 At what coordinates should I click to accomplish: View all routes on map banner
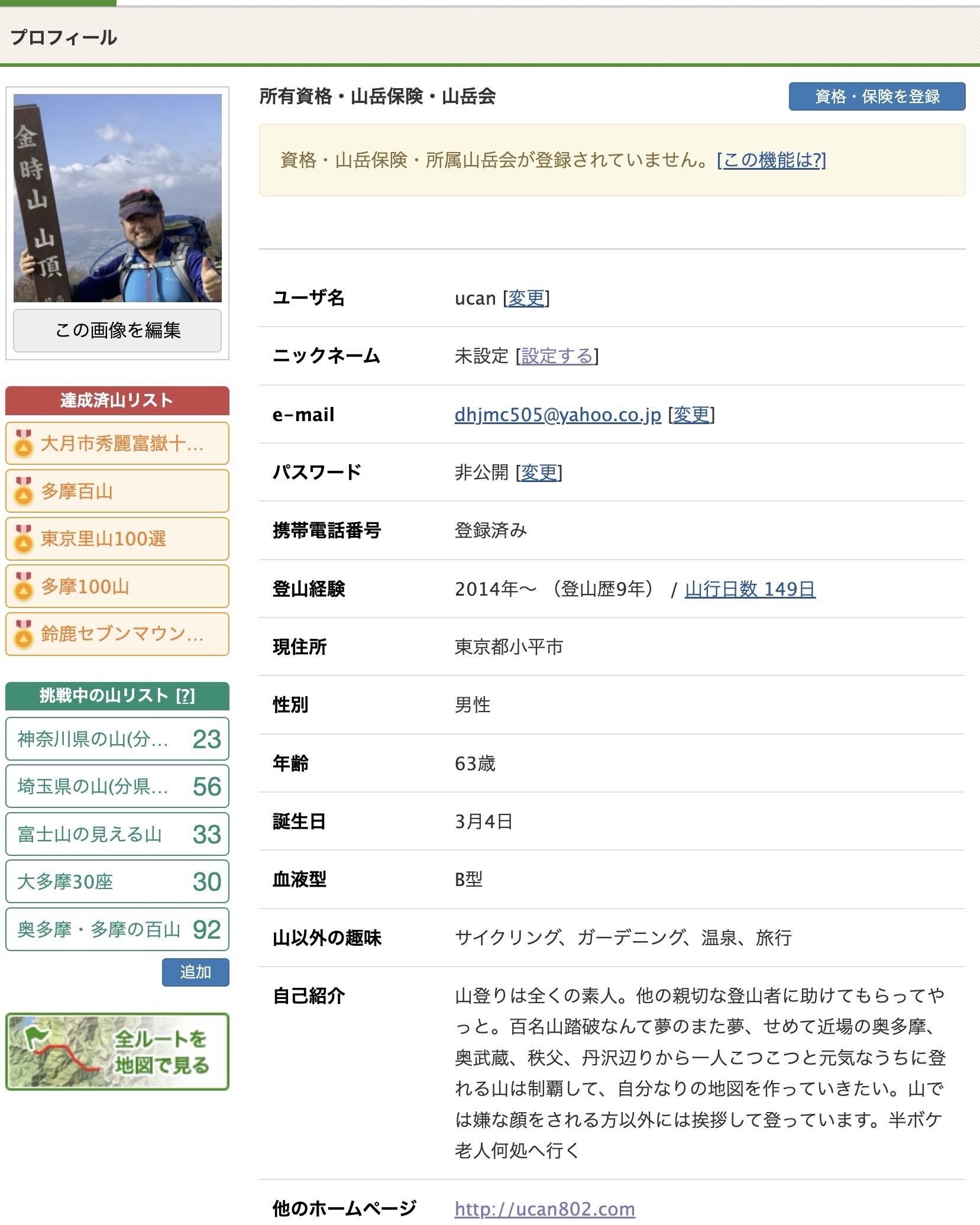(x=117, y=1052)
